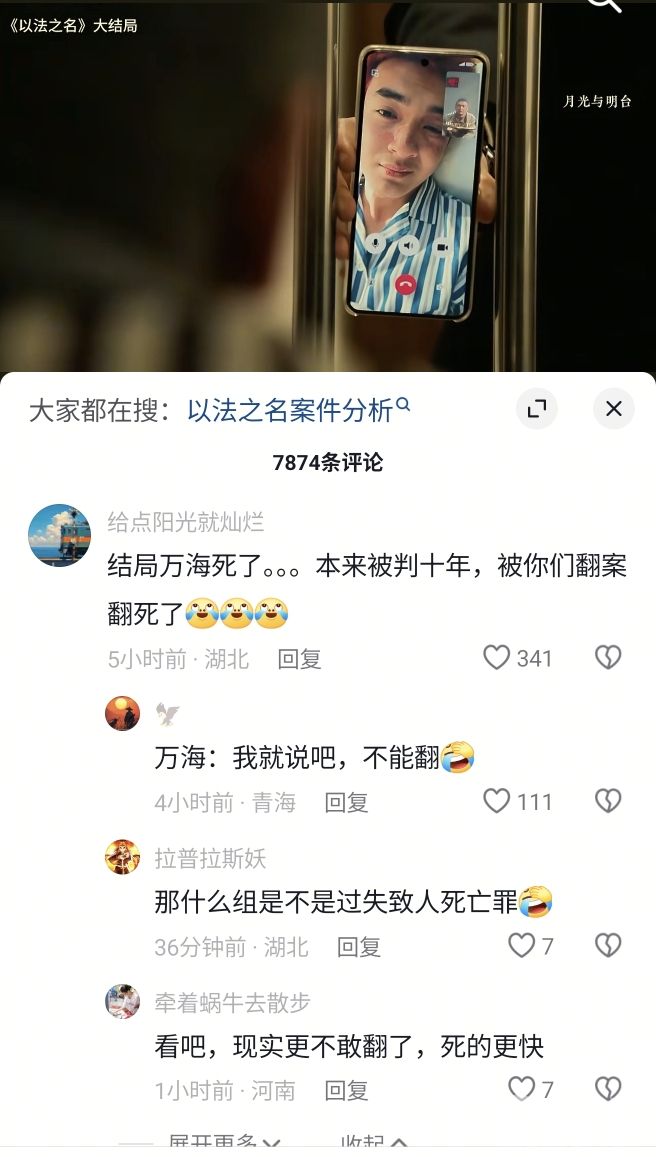Open the search magnifier icon

[x=605, y=5]
